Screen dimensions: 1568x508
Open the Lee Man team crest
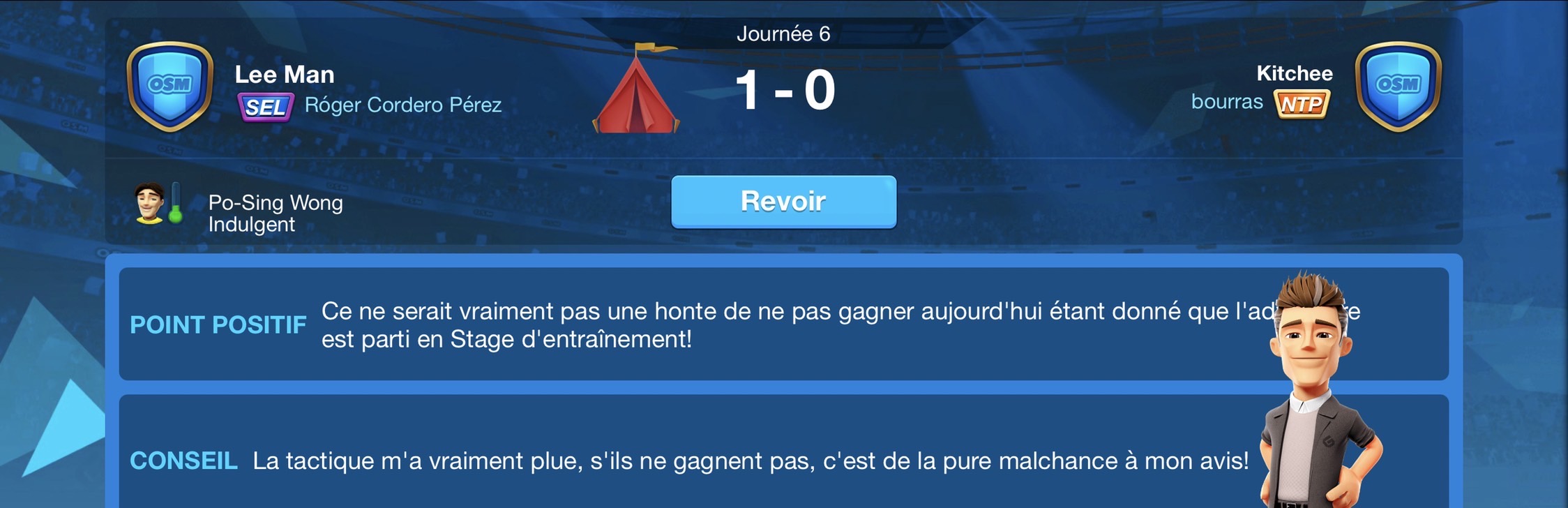[x=169, y=86]
